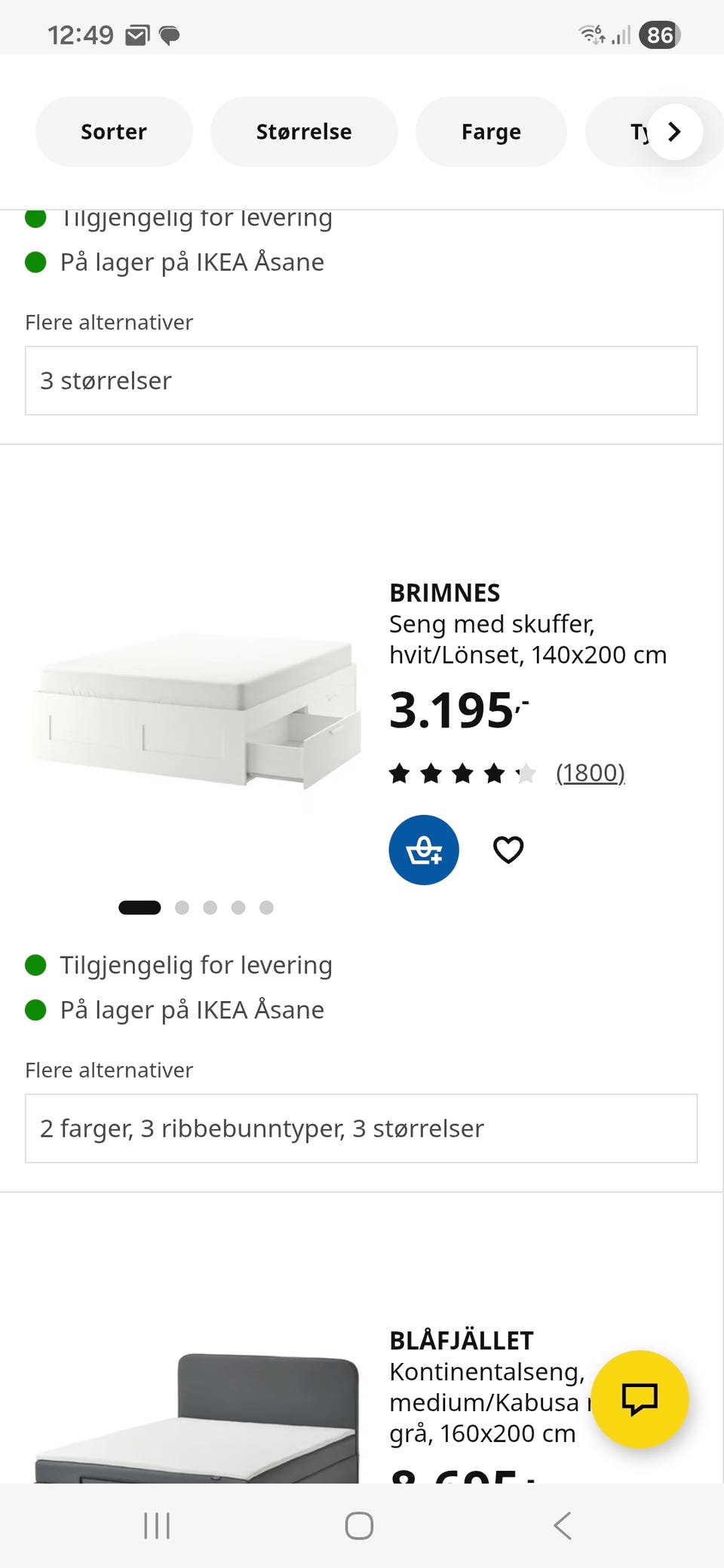Open the '2 farger, 3 ribbebunntyper, 3 størrelser' selector
The height and width of the screenshot is (1568, 724).
pyautogui.click(x=361, y=1129)
